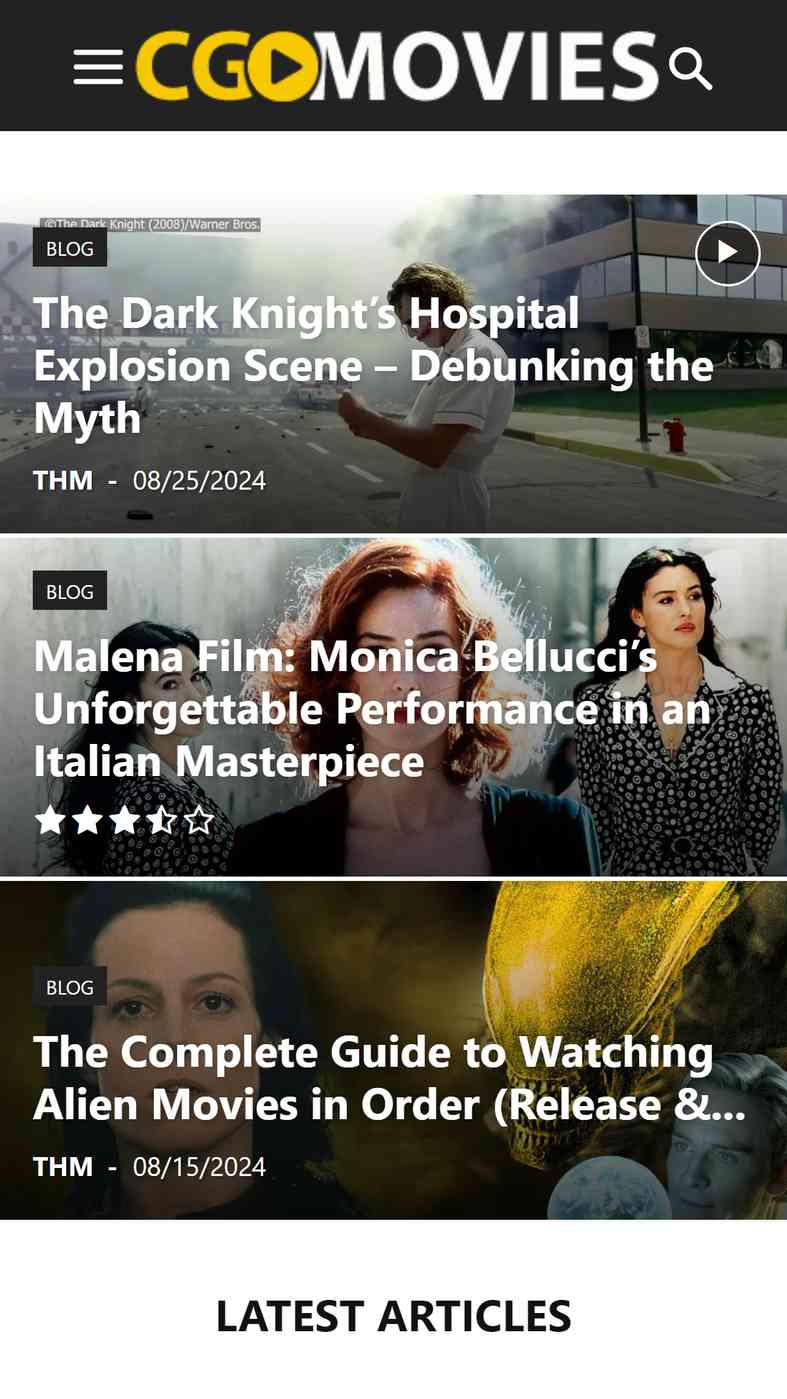Tap the BLOG tag on Alien Movies post

tap(70, 986)
